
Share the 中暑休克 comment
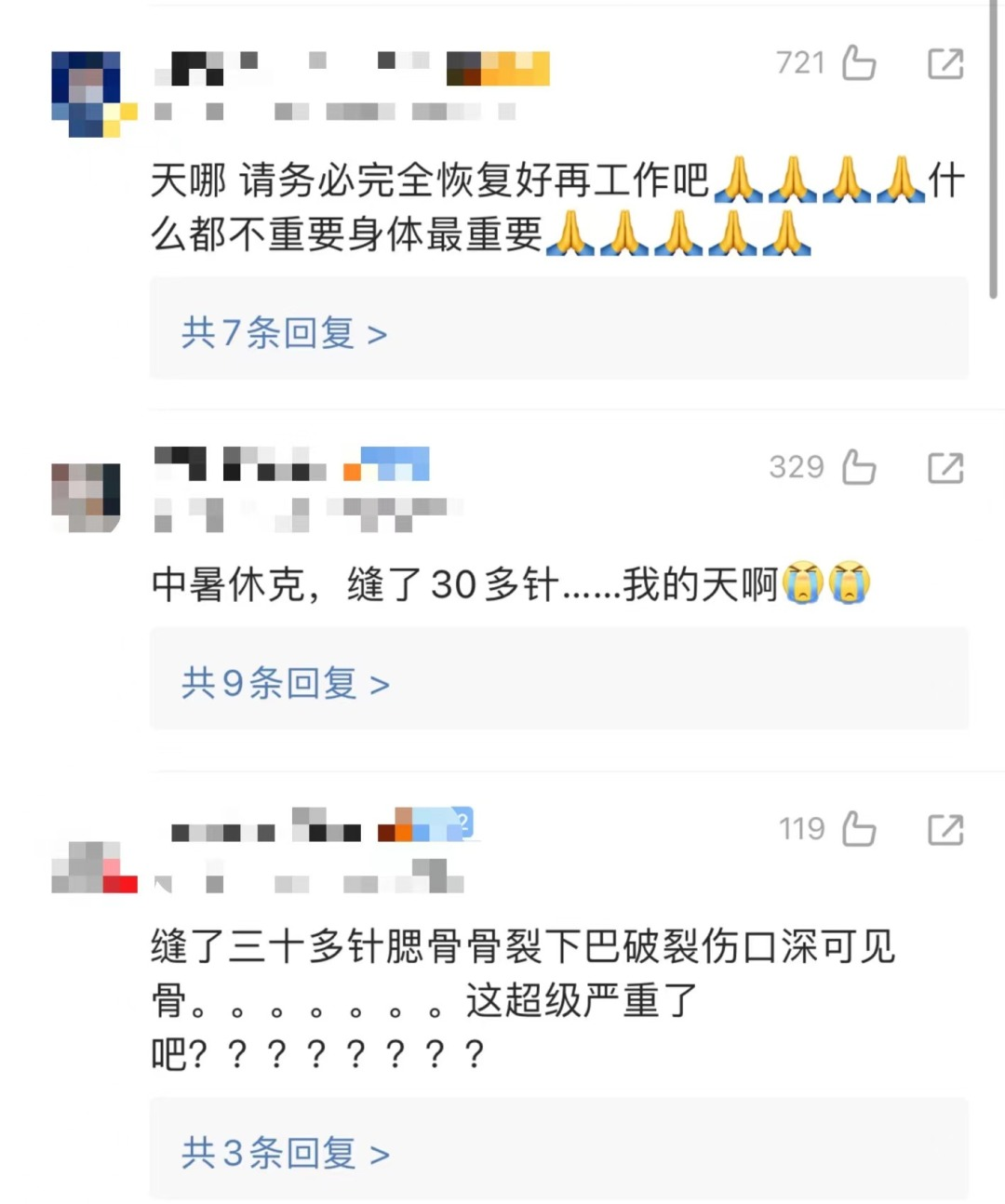945,467
